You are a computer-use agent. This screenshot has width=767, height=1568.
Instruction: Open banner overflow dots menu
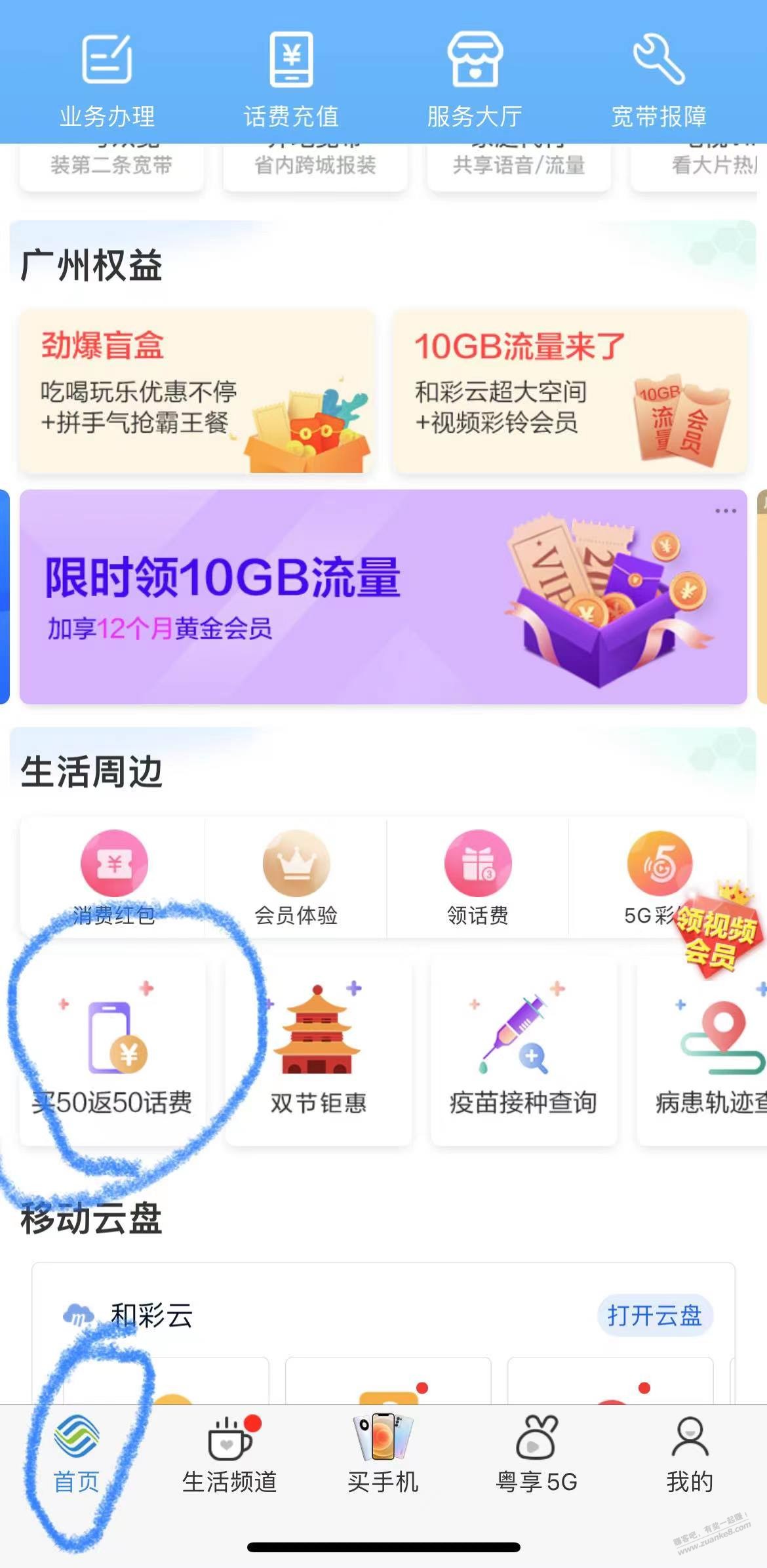pyautogui.click(x=725, y=511)
